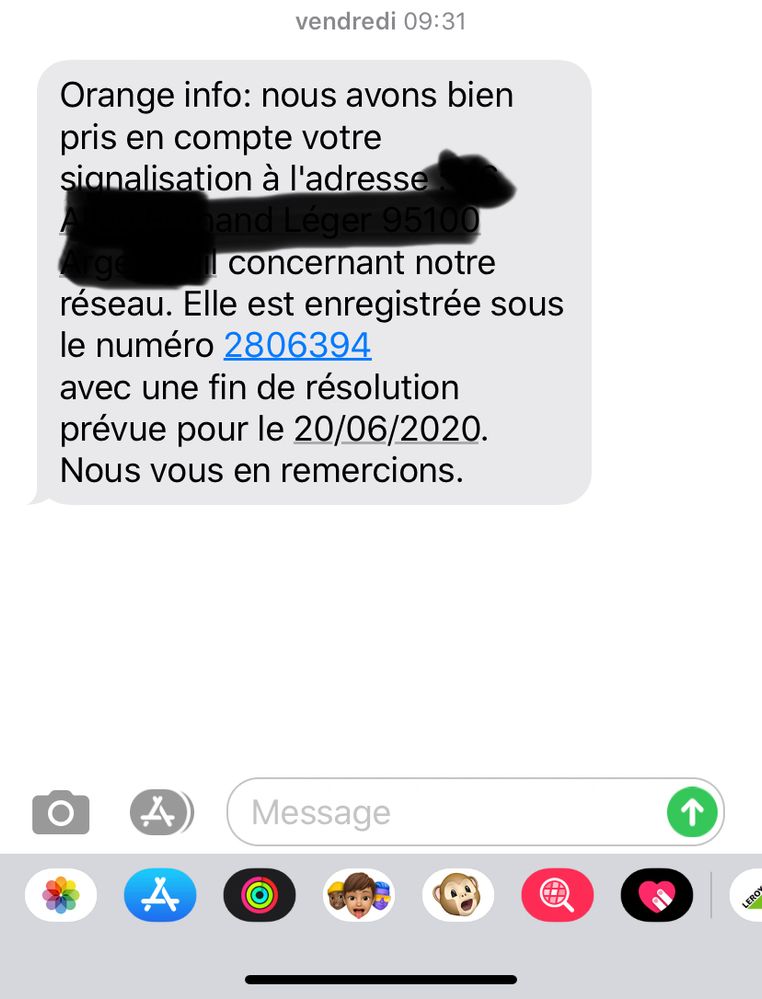This screenshot has width=762, height=999.
Task: Select the App Store icon in the app drawer
Action: click(160, 895)
